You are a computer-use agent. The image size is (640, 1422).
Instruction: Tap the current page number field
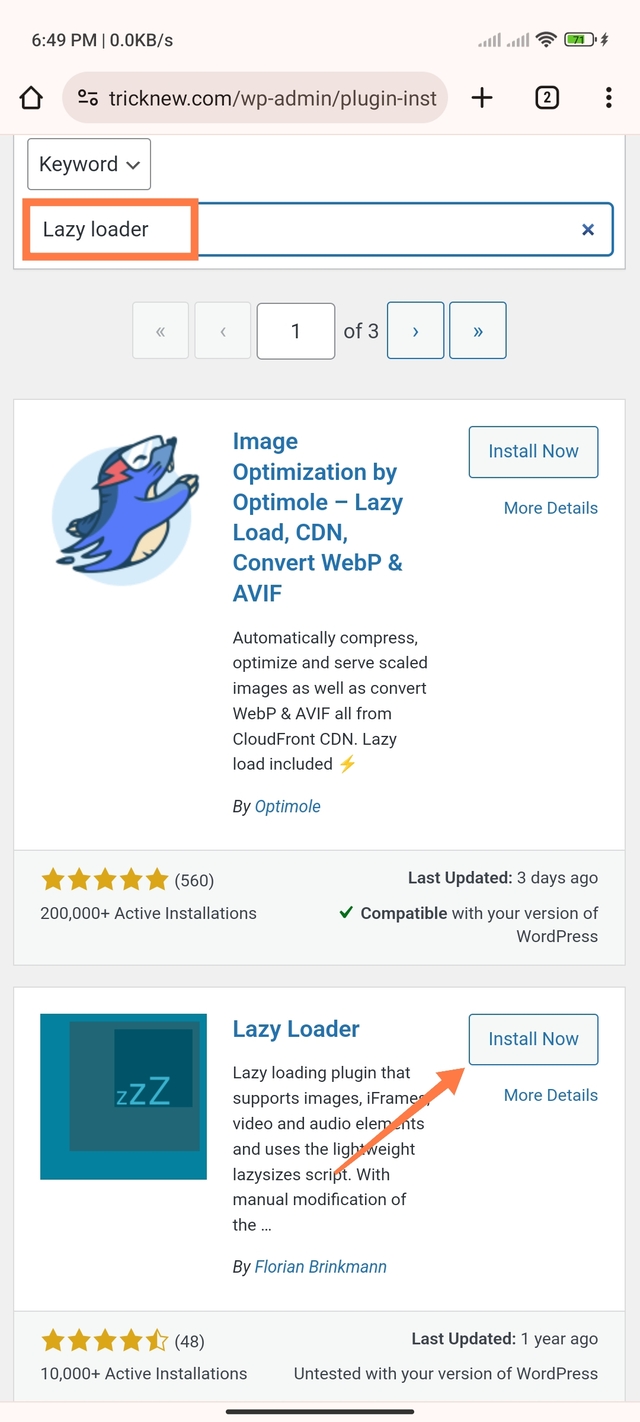tap(295, 330)
